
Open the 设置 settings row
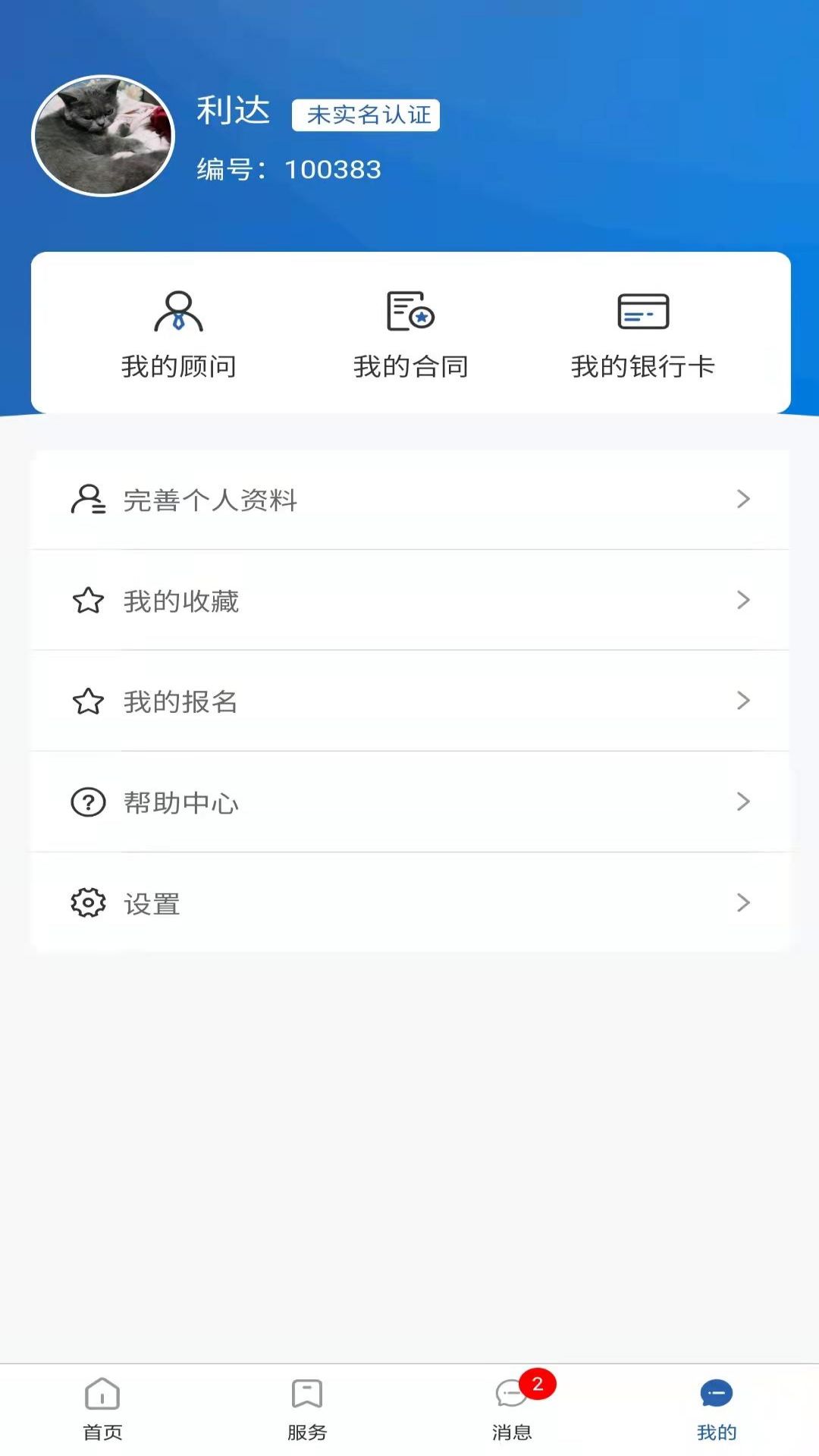point(409,902)
